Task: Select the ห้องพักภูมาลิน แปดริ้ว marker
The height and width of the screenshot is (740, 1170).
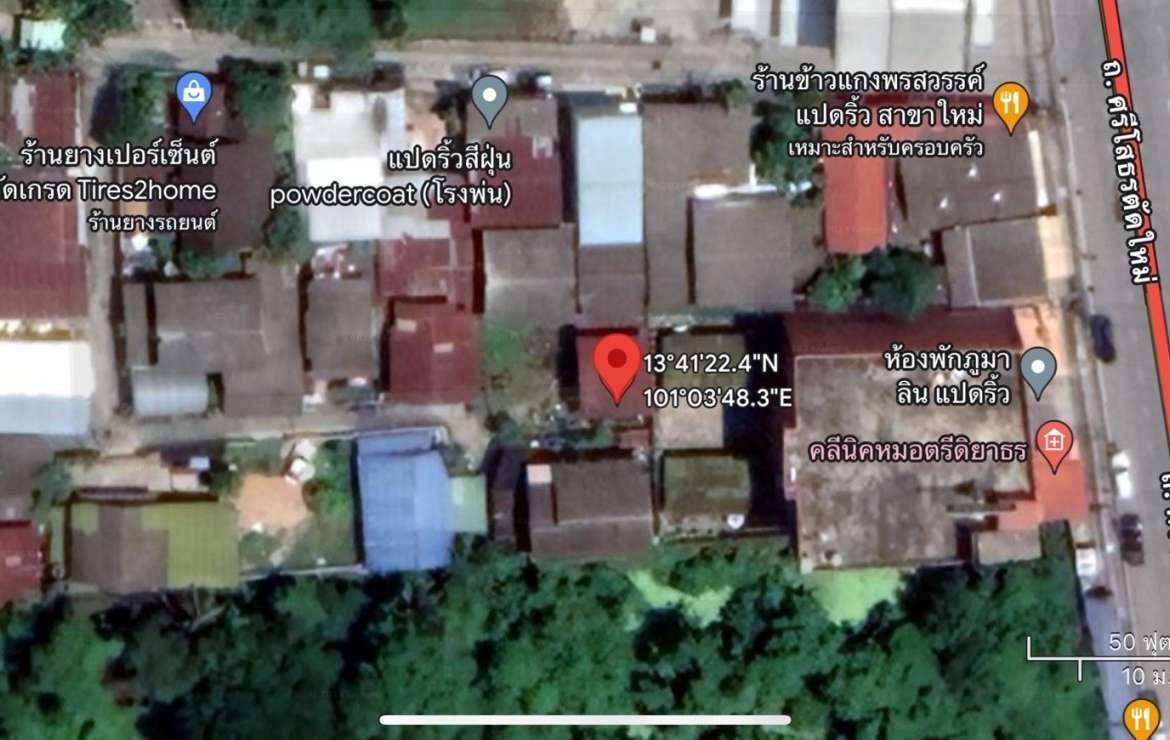Action: [x=1038, y=369]
